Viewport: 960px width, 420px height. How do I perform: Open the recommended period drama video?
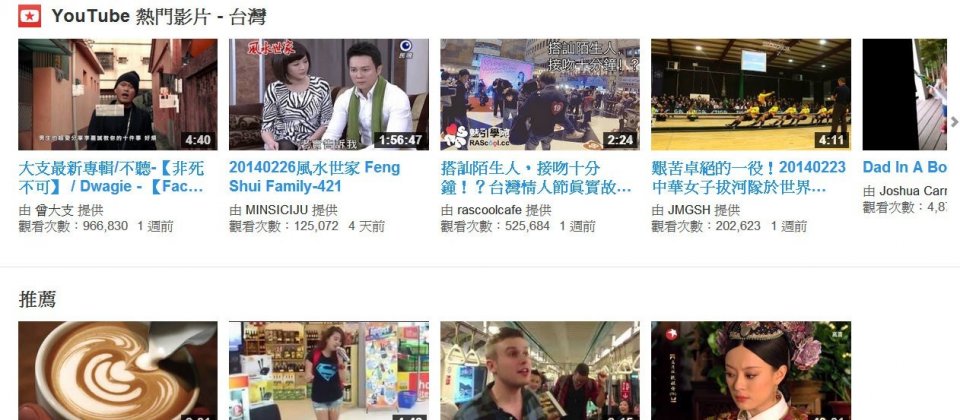click(751, 370)
